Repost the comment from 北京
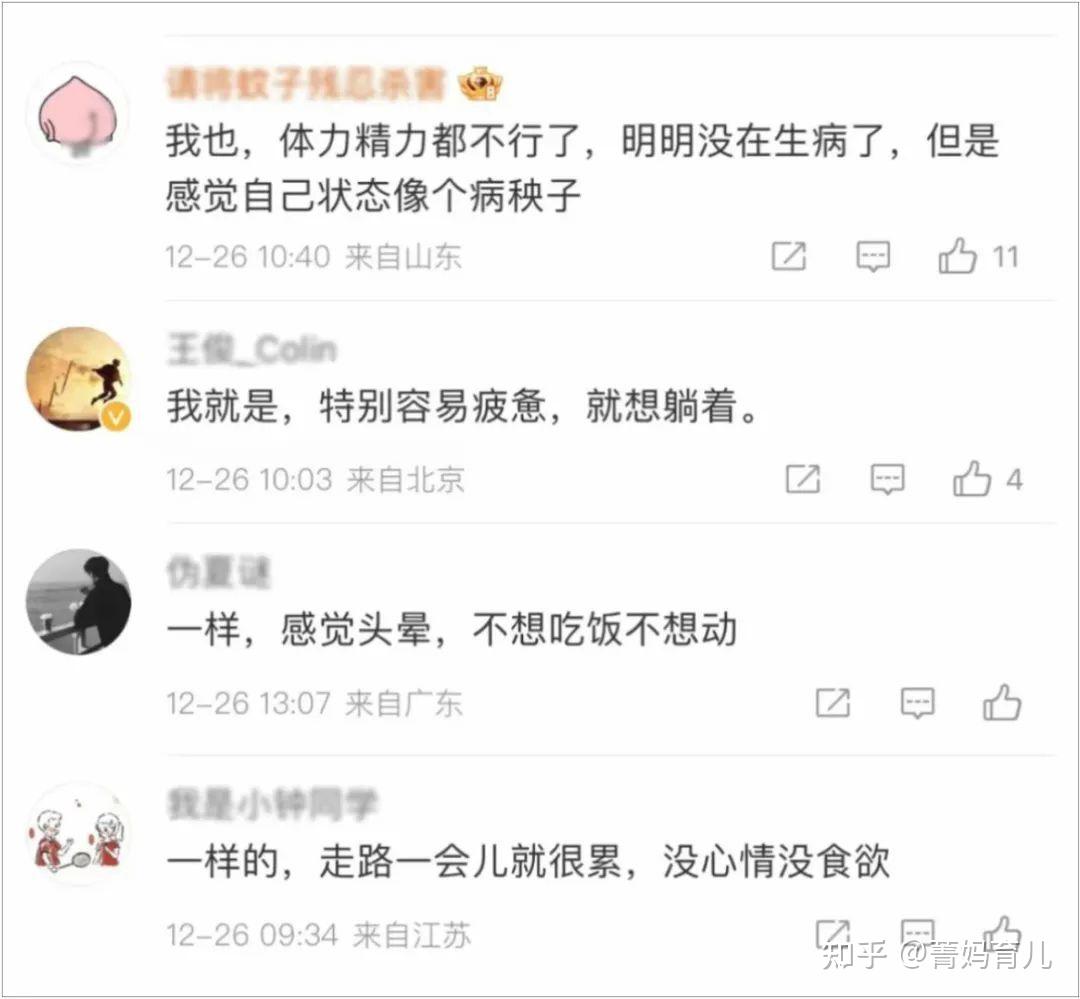This screenshot has height=999, width=1080. point(802,480)
